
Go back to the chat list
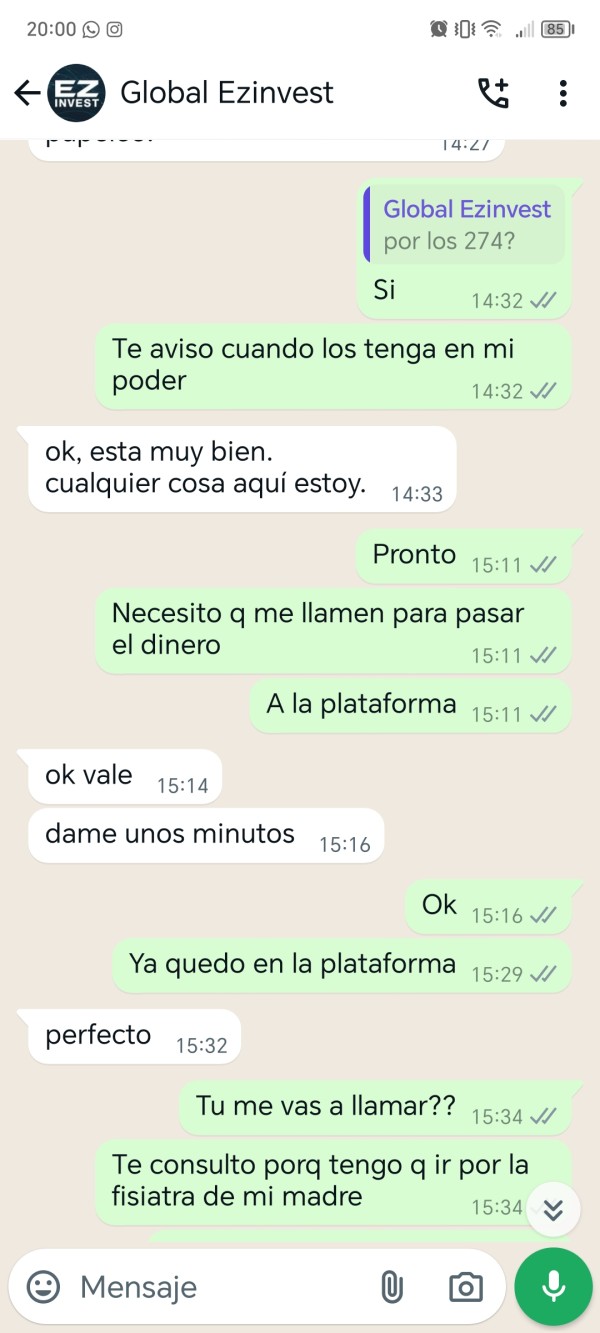coord(27,93)
